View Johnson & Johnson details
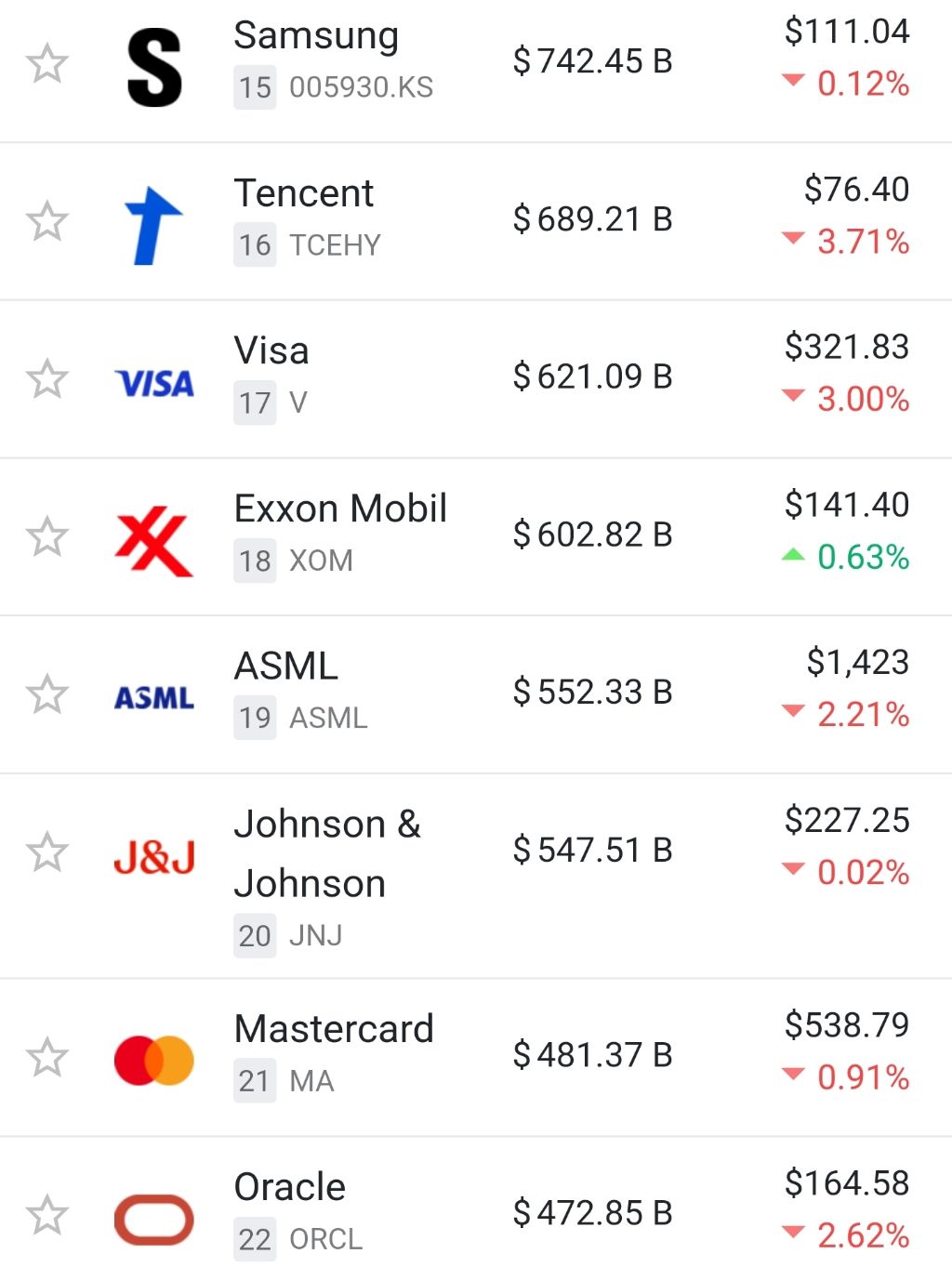 (x=326, y=852)
